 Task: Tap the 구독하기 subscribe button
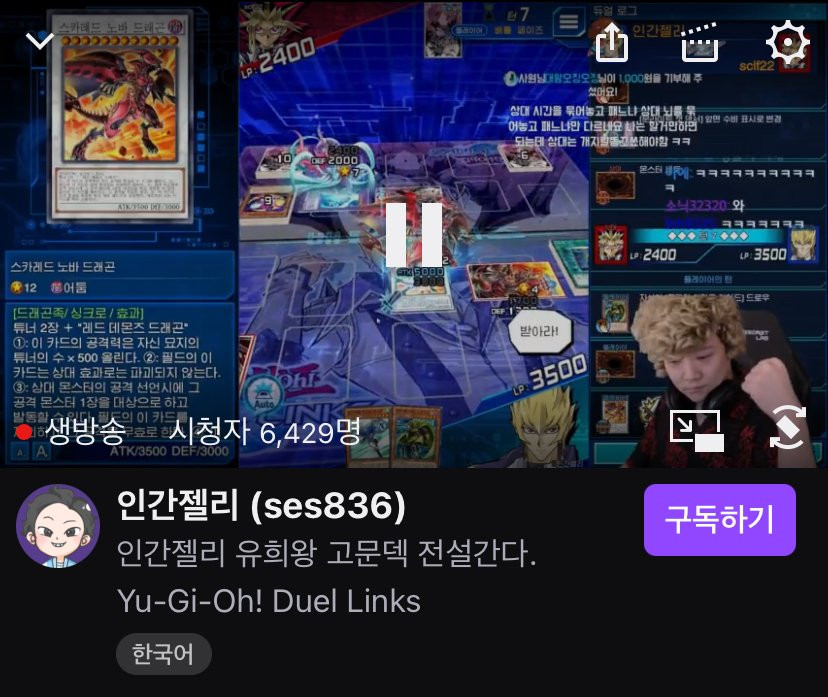(x=719, y=520)
